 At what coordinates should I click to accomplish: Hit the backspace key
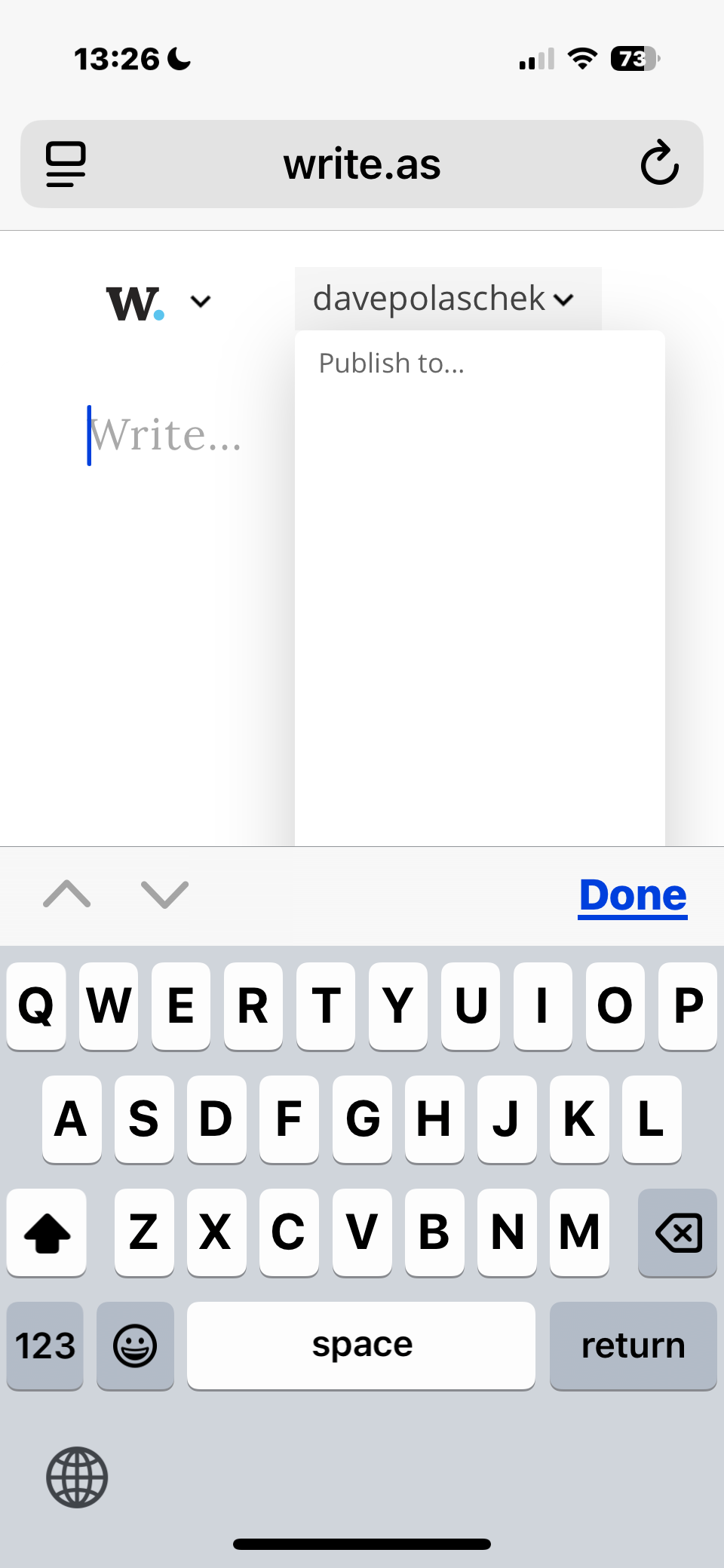coord(677,1232)
